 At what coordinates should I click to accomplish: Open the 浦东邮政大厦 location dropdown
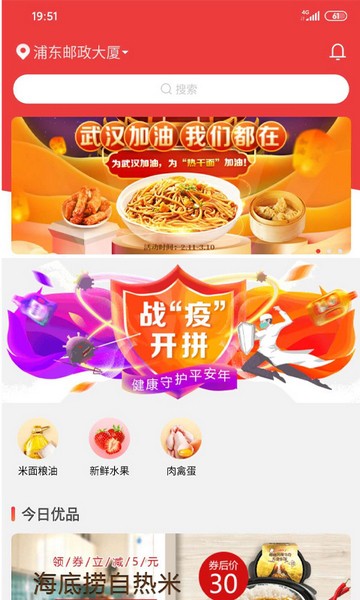72,52
